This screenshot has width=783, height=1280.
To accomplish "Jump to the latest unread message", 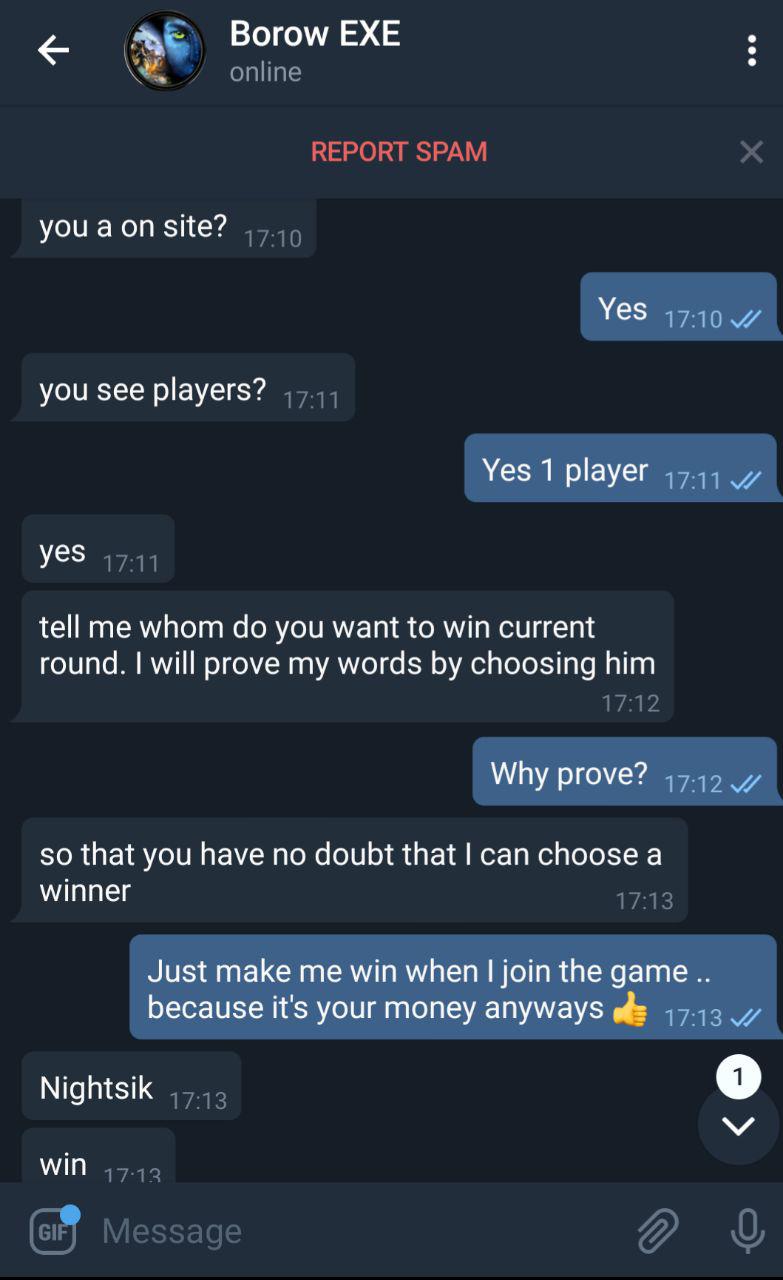I will pyautogui.click(x=738, y=1125).
